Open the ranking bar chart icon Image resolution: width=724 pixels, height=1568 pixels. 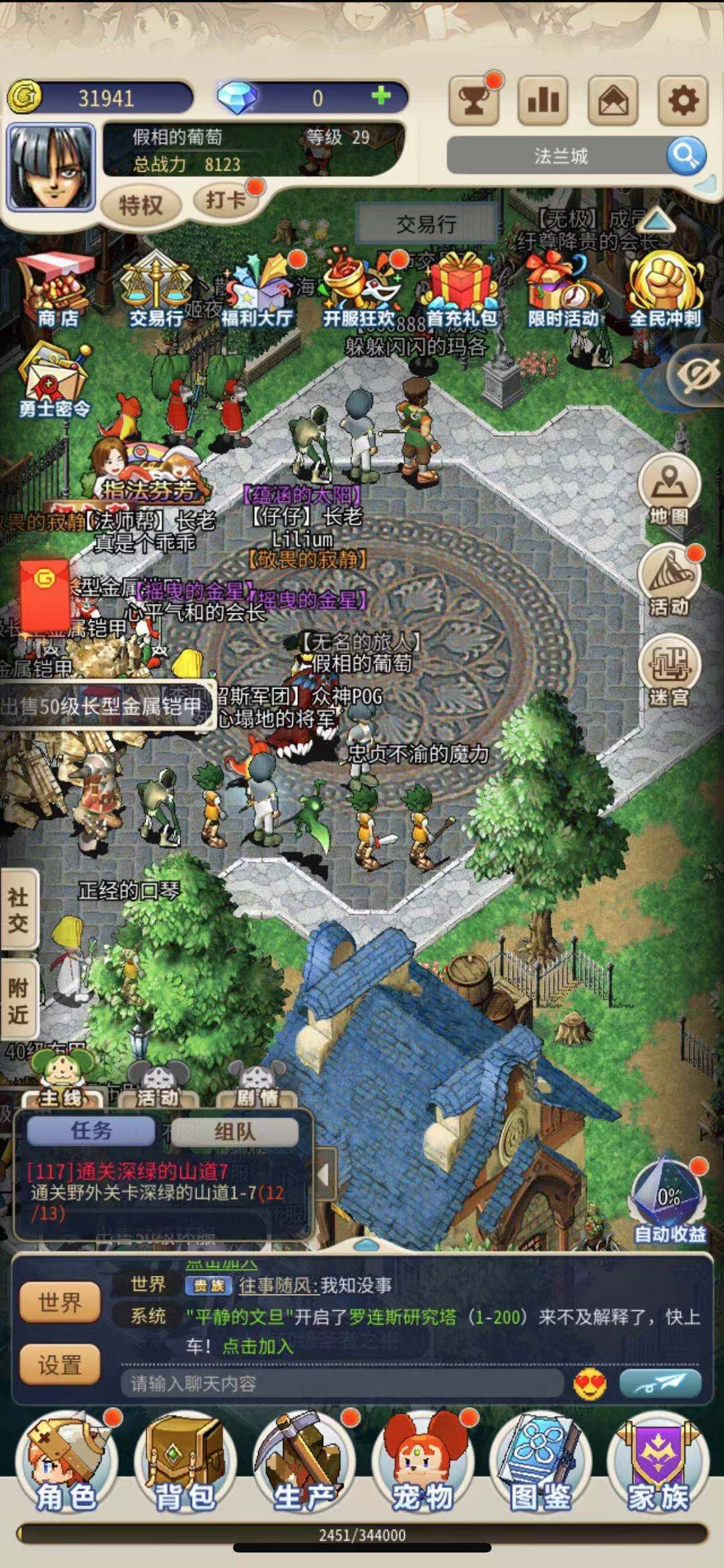point(543,101)
